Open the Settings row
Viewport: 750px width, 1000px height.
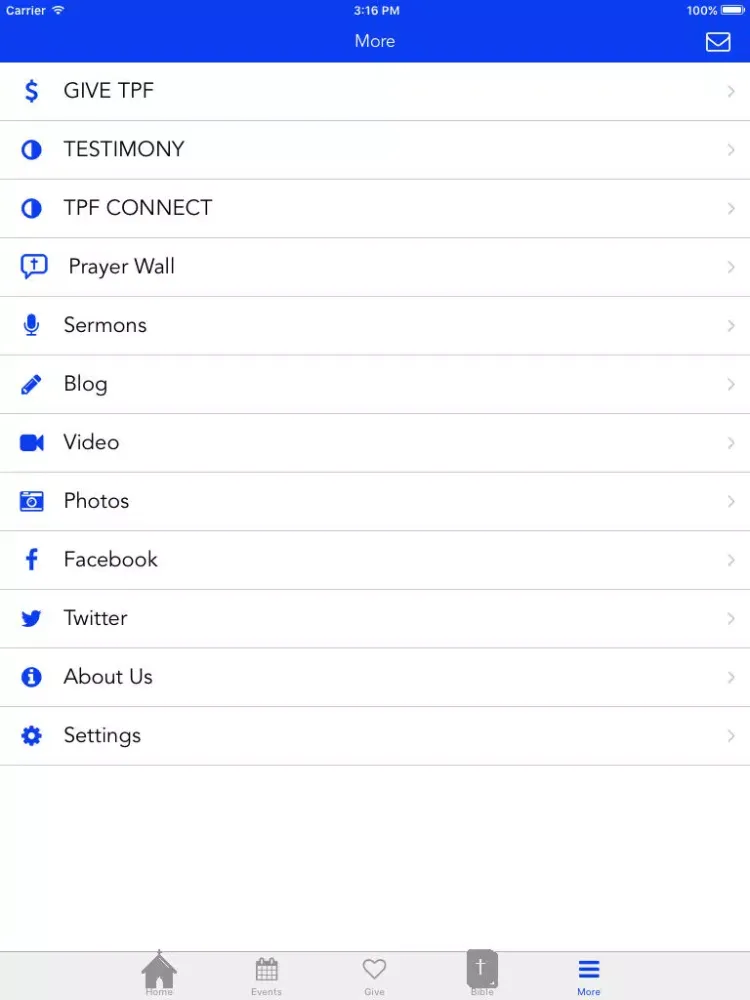pyautogui.click(x=375, y=736)
